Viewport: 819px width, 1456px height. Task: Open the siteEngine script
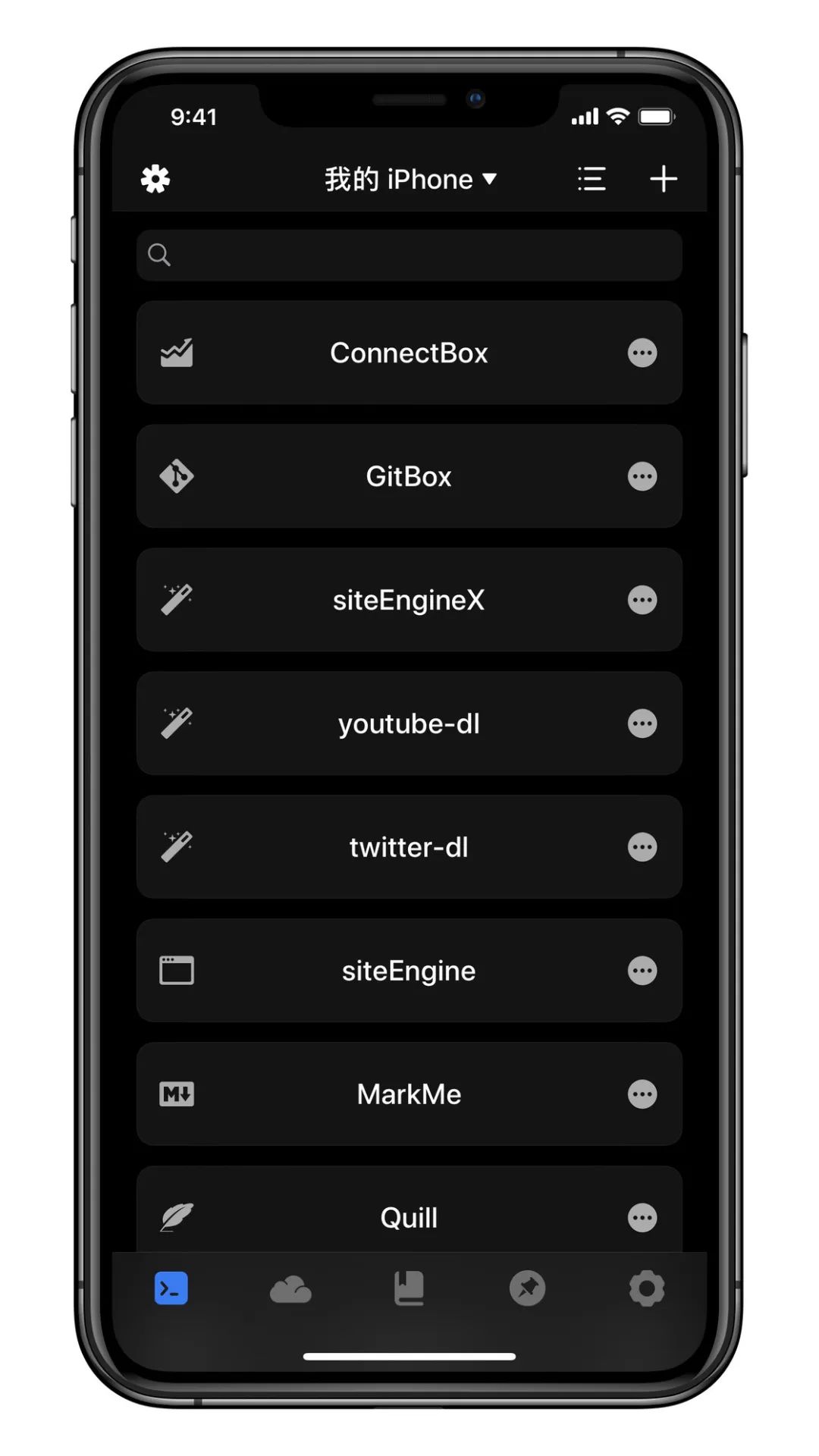click(409, 971)
